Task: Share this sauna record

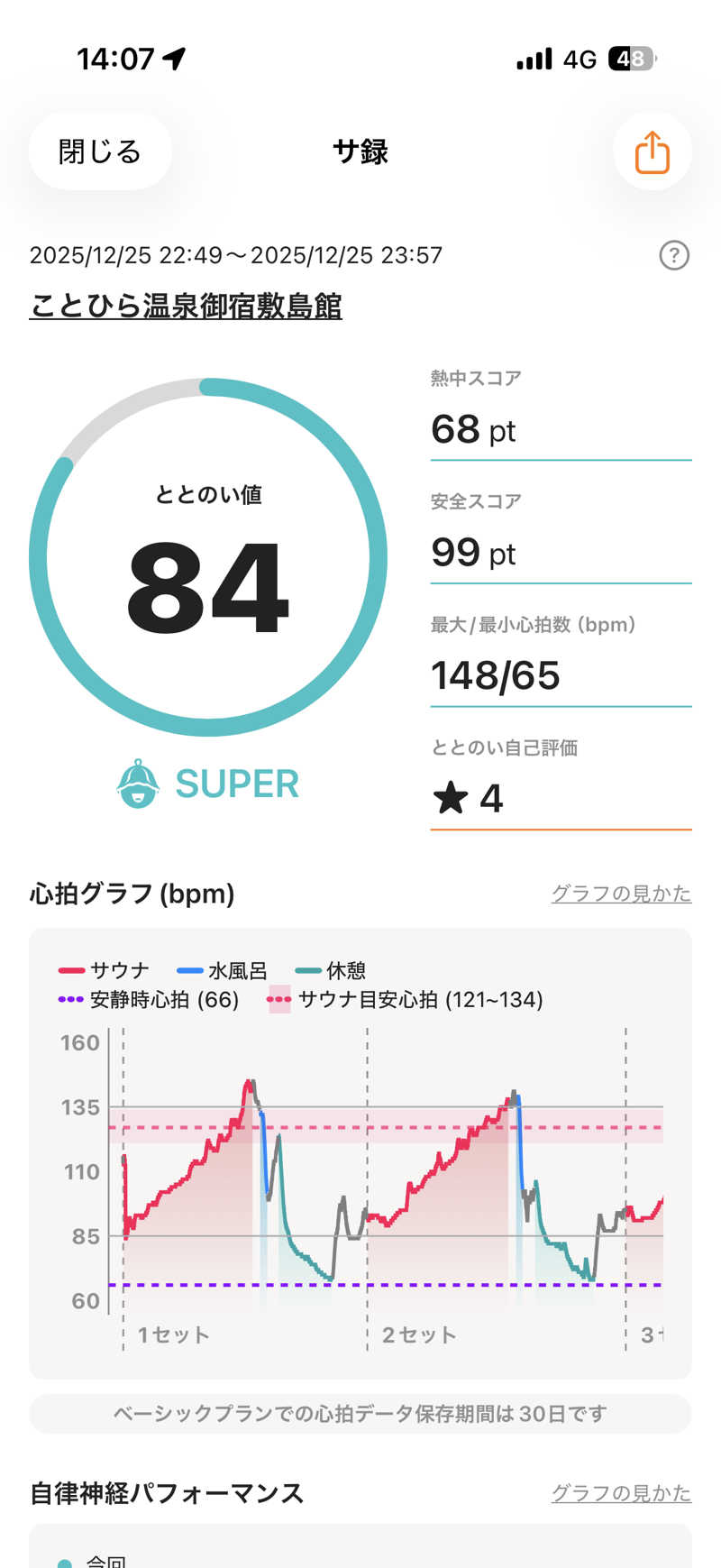Action: (x=652, y=151)
